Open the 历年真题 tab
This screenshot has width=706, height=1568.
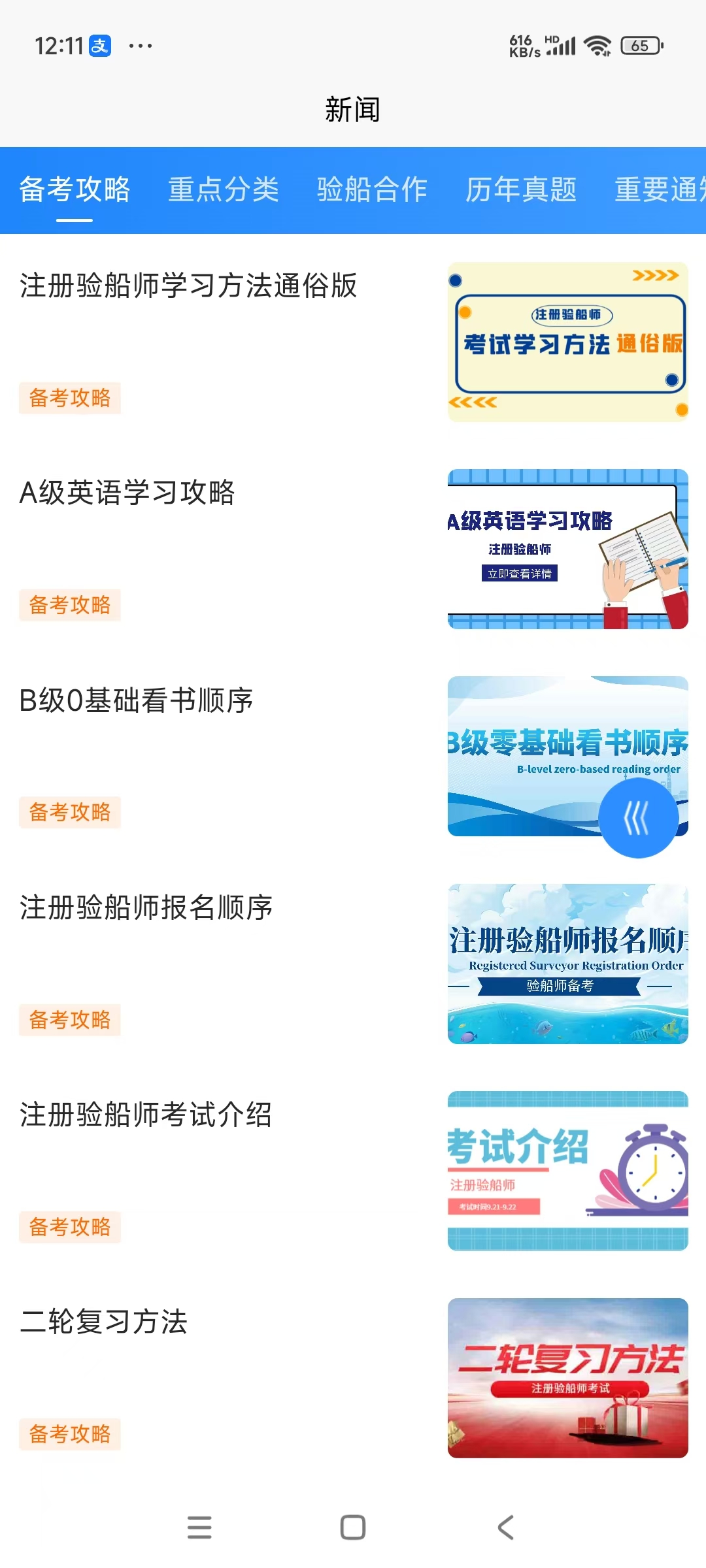[x=520, y=190]
